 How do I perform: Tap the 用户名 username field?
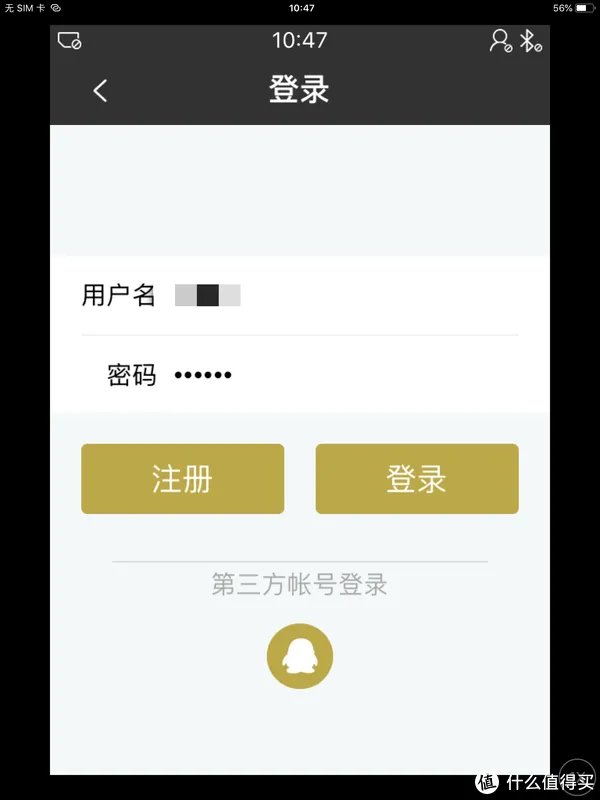point(340,296)
